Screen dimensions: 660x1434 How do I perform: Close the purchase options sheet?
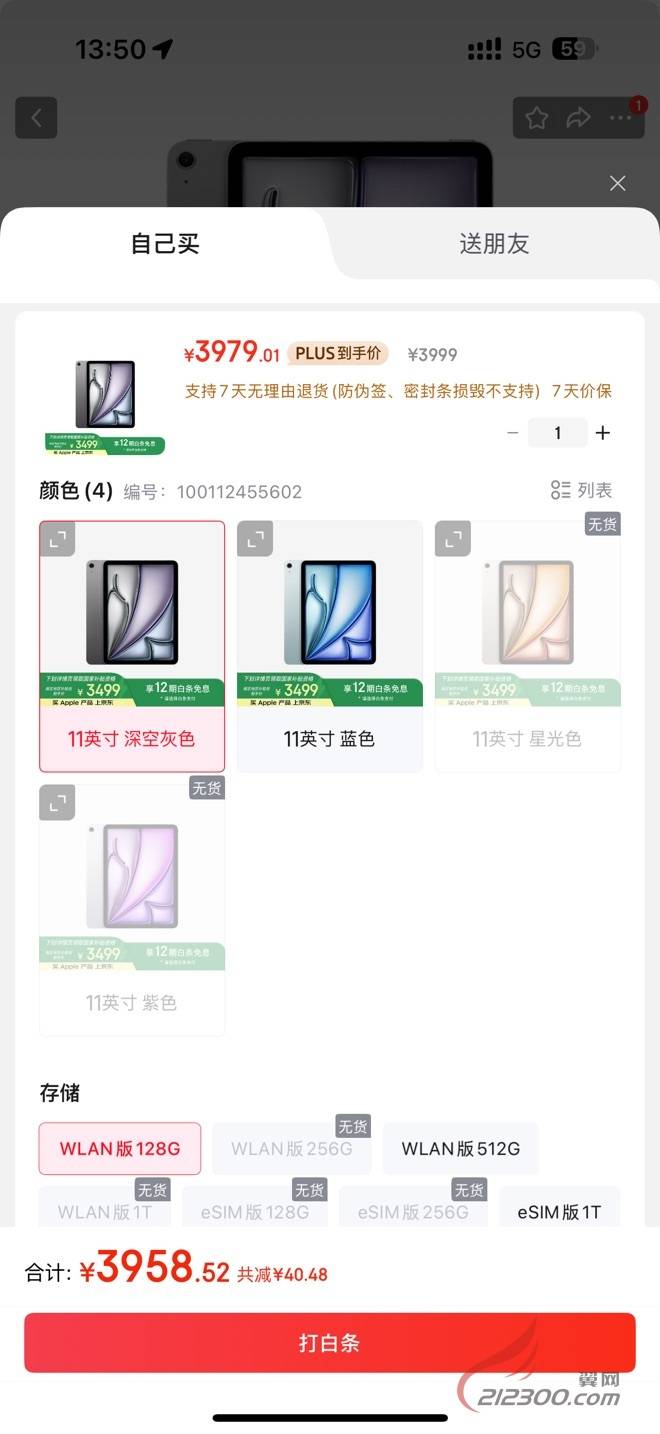pyautogui.click(x=617, y=183)
